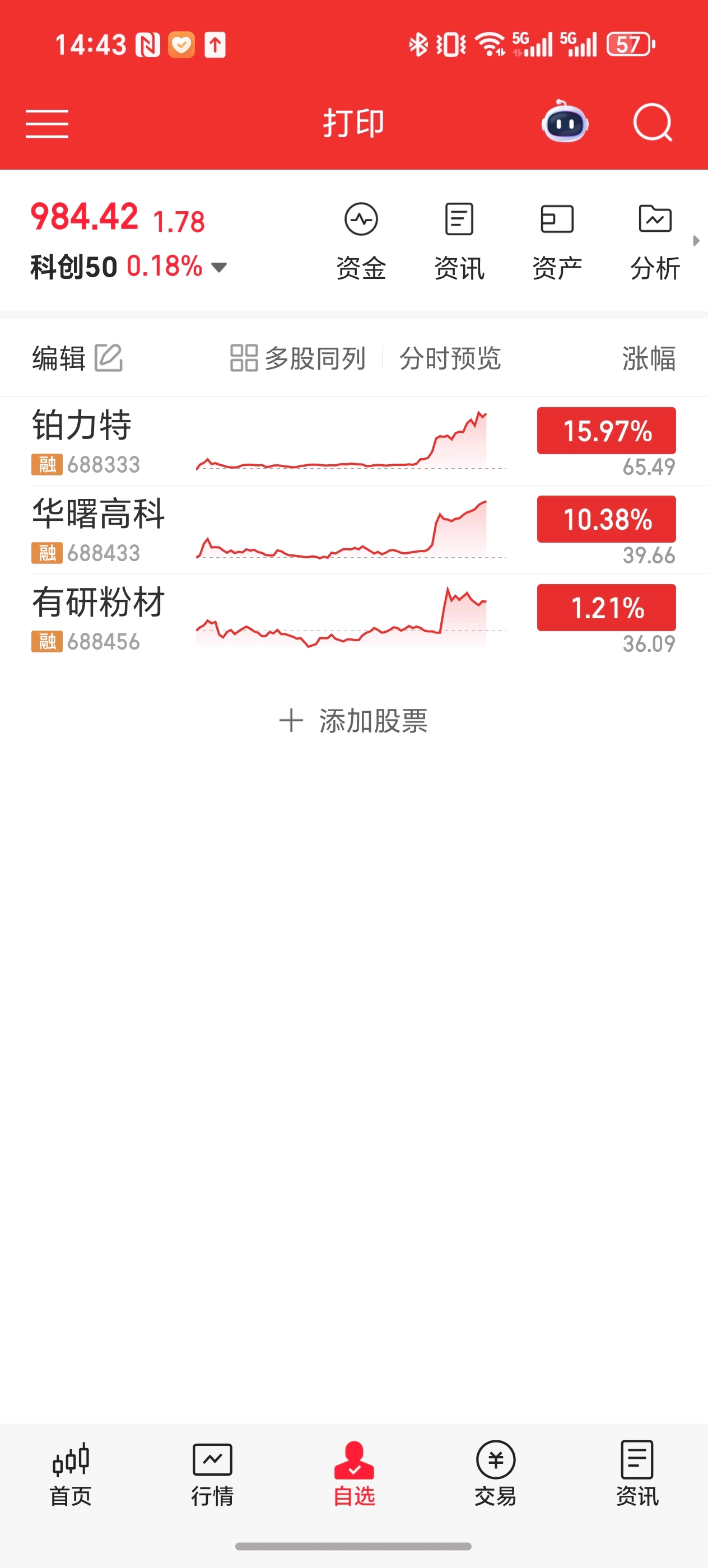This screenshot has height=1568, width=708.
Task: Switch to 多股同列 view
Action: point(297,358)
